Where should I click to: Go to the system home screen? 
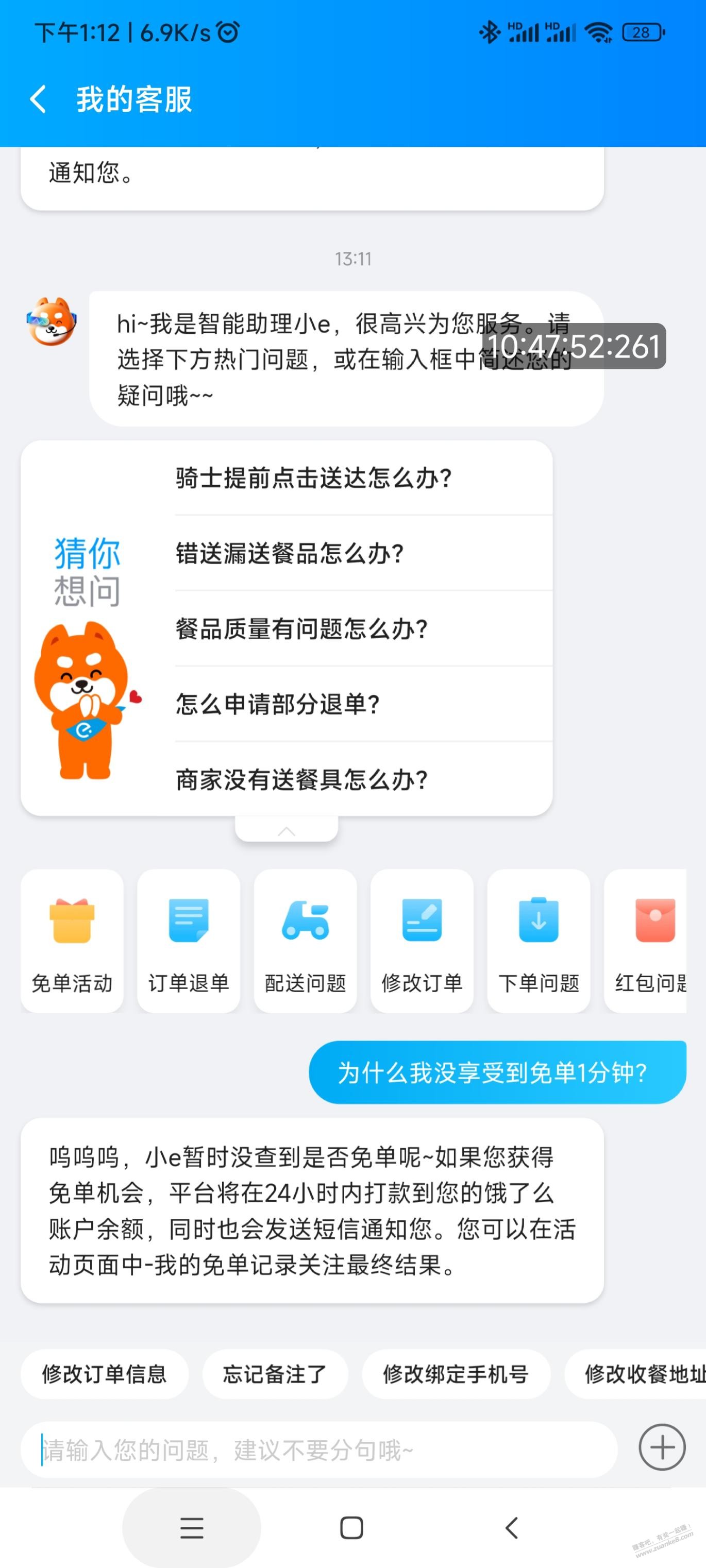351,1527
